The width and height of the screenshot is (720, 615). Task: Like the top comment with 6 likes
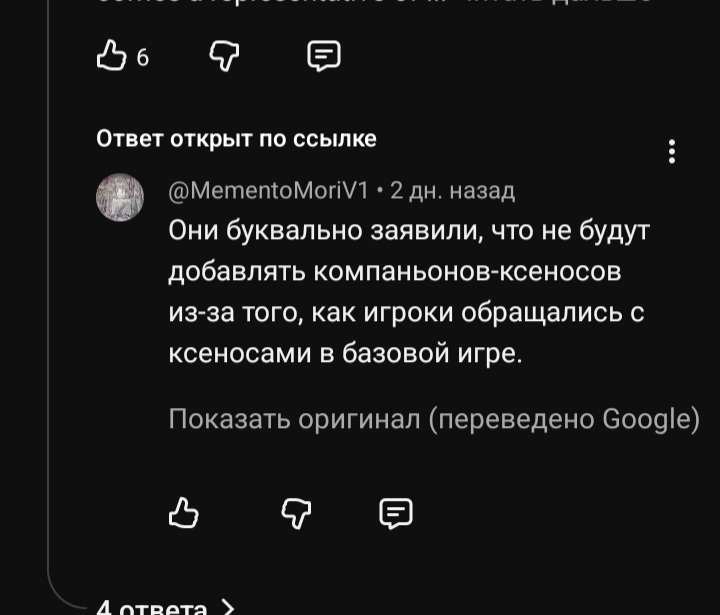(x=110, y=57)
